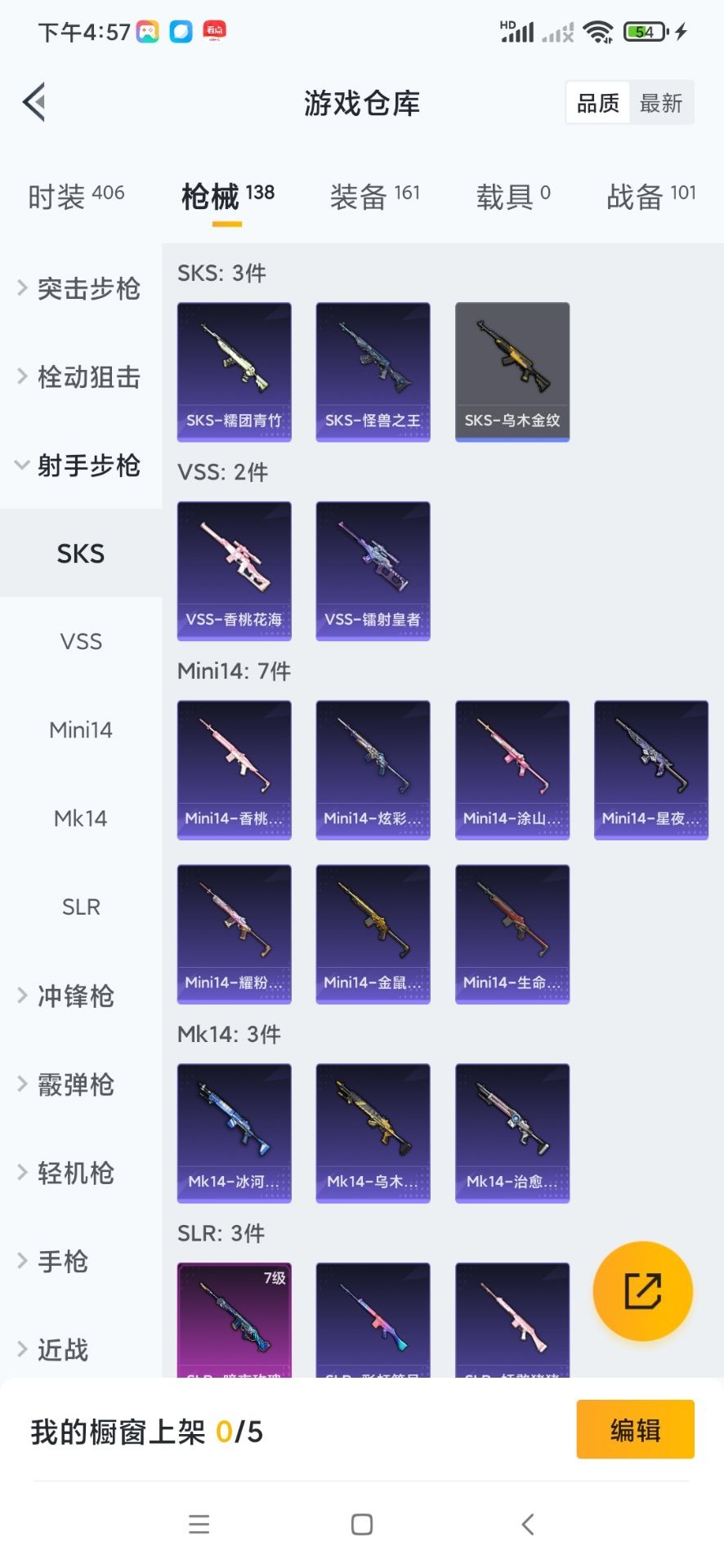
Task: Jump to Mk14 in the side list
Action: point(81,818)
